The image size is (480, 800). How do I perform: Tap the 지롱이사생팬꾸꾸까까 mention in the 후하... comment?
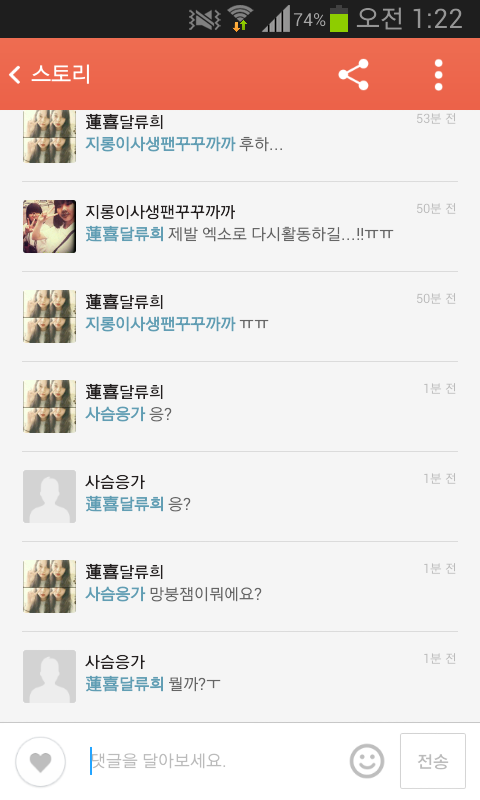(160, 144)
